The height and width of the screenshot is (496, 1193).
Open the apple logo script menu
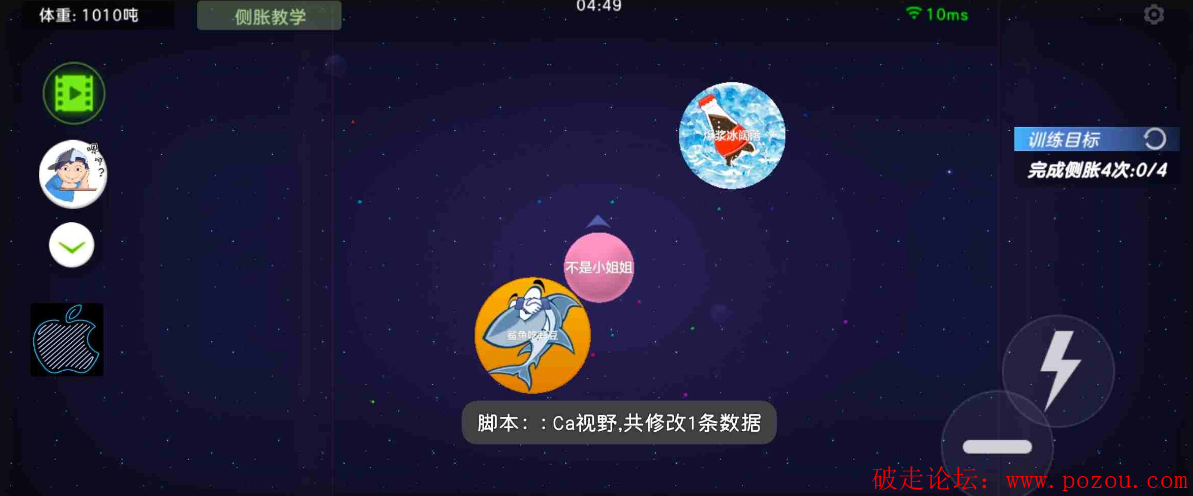(67, 340)
